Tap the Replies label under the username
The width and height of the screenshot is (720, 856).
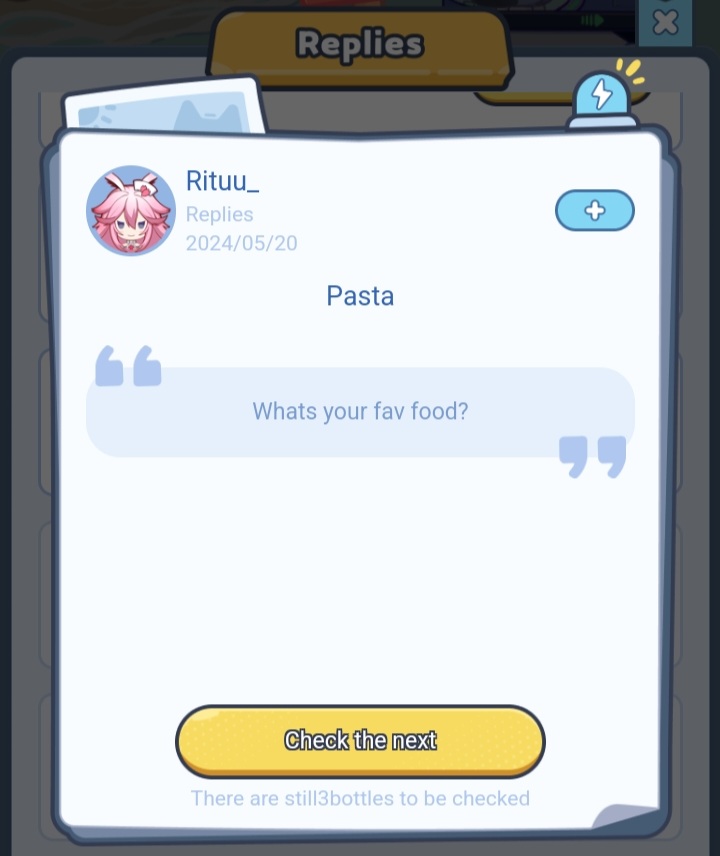pos(219,214)
